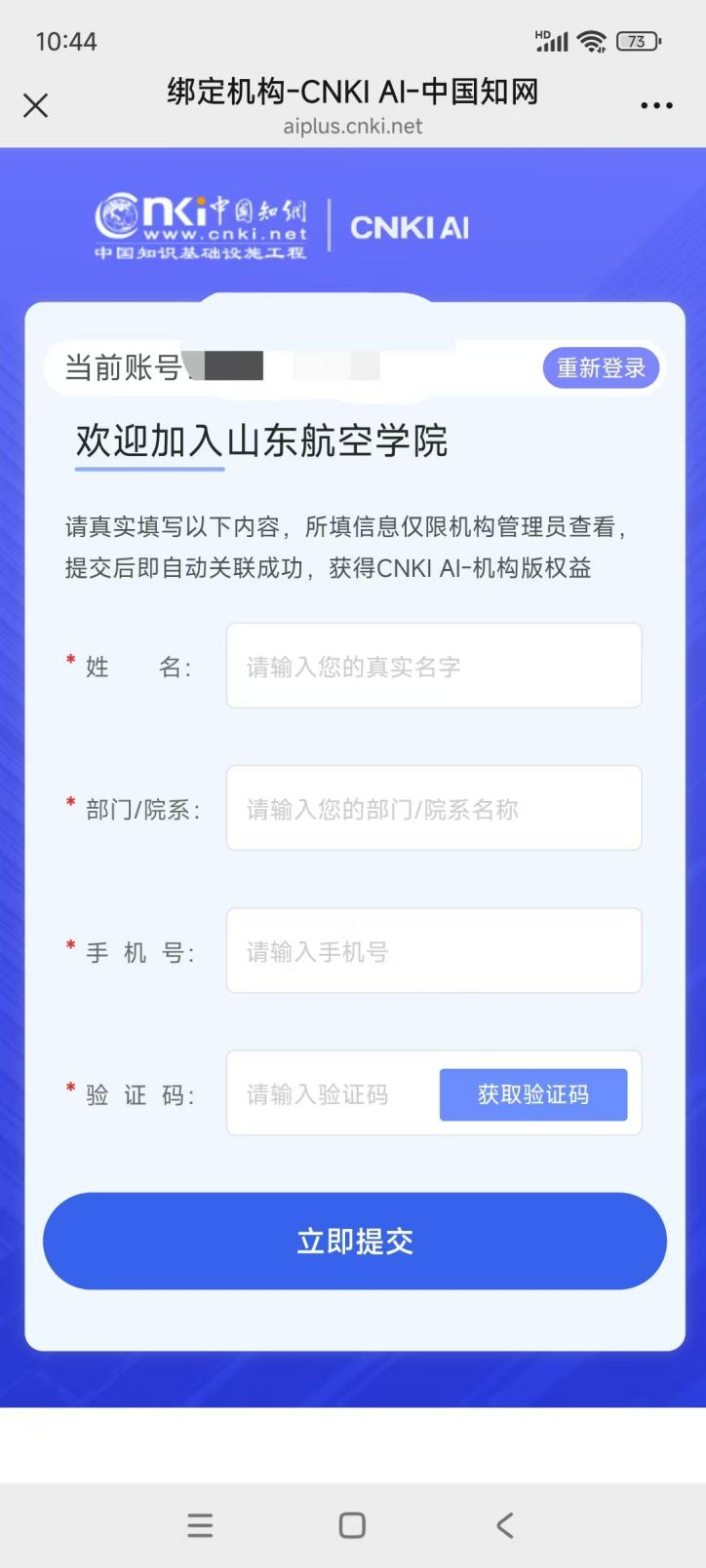Submit the form with 立即提交
This screenshot has width=706, height=1568.
click(x=354, y=1241)
